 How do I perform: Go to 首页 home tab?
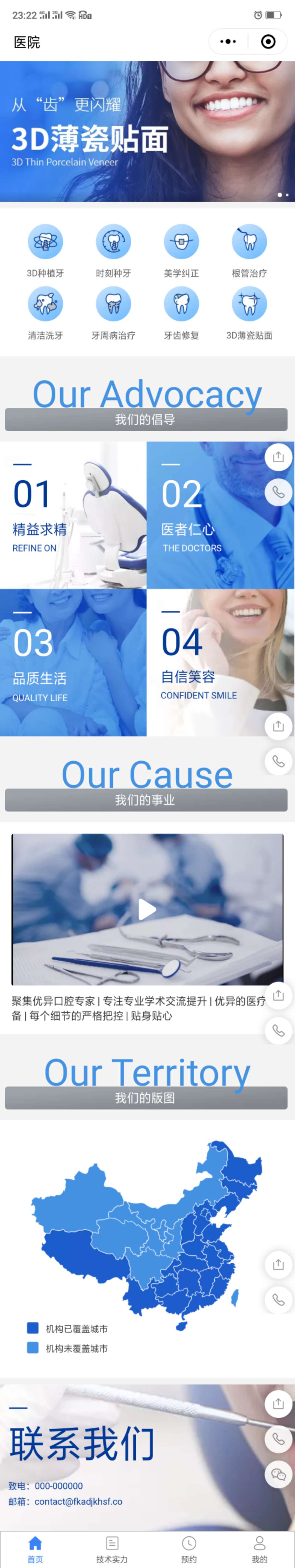tap(35, 1549)
